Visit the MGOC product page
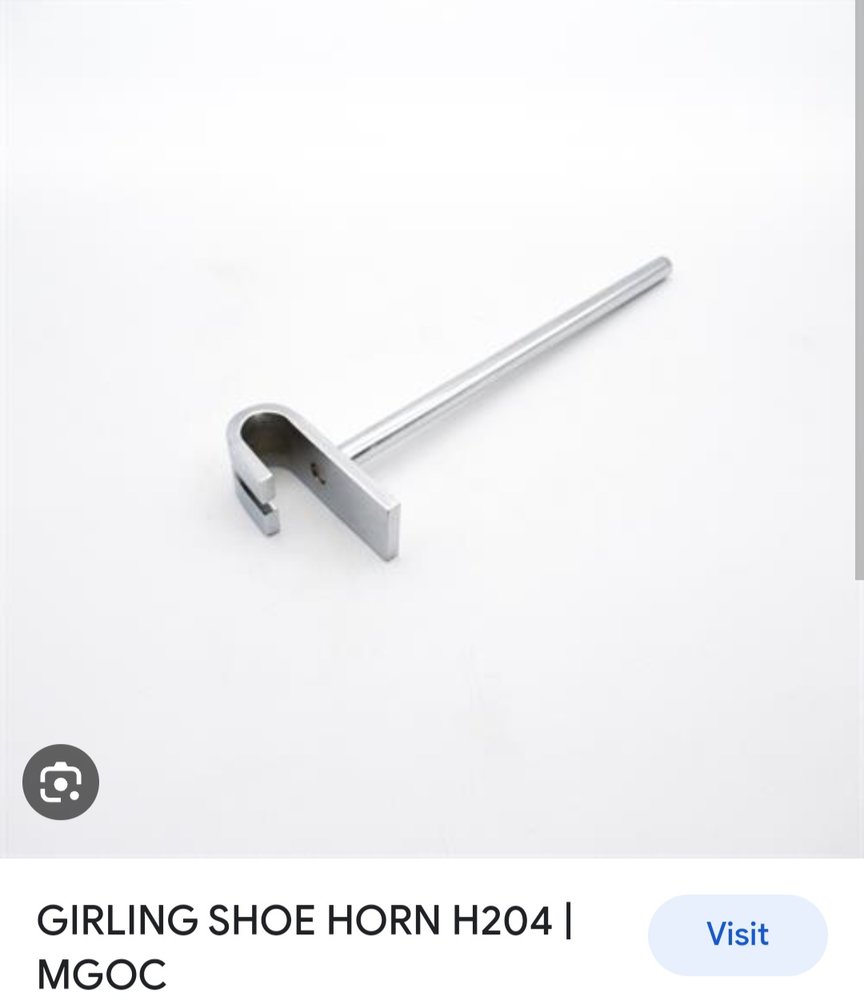 coord(737,934)
